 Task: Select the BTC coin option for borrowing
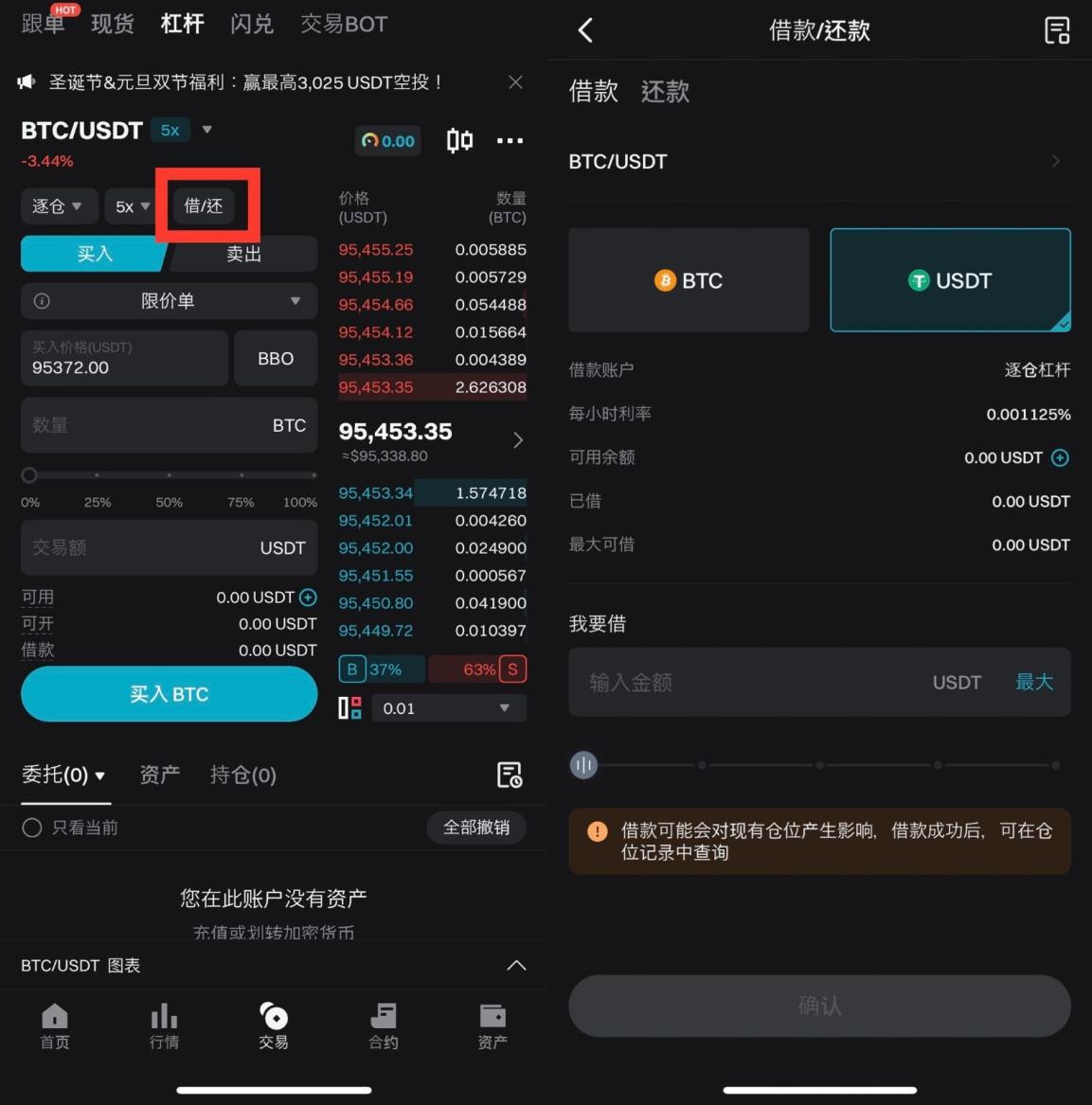689,279
